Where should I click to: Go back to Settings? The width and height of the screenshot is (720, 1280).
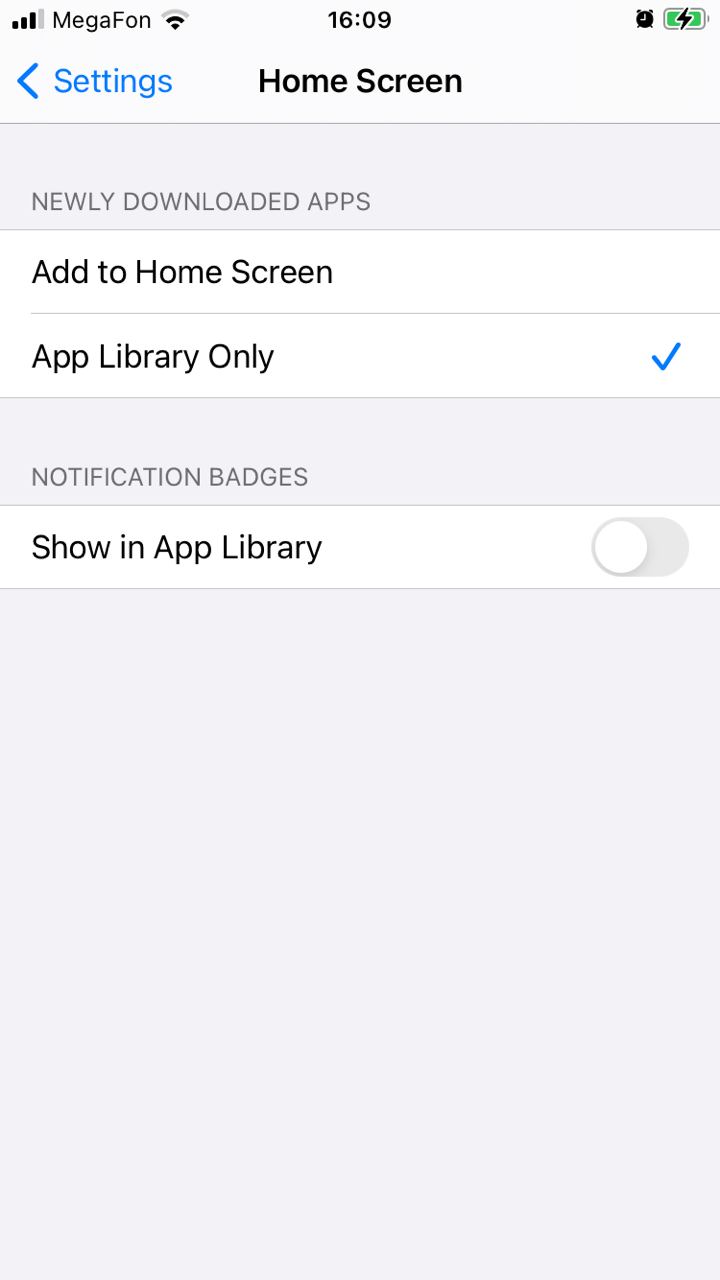95,81
